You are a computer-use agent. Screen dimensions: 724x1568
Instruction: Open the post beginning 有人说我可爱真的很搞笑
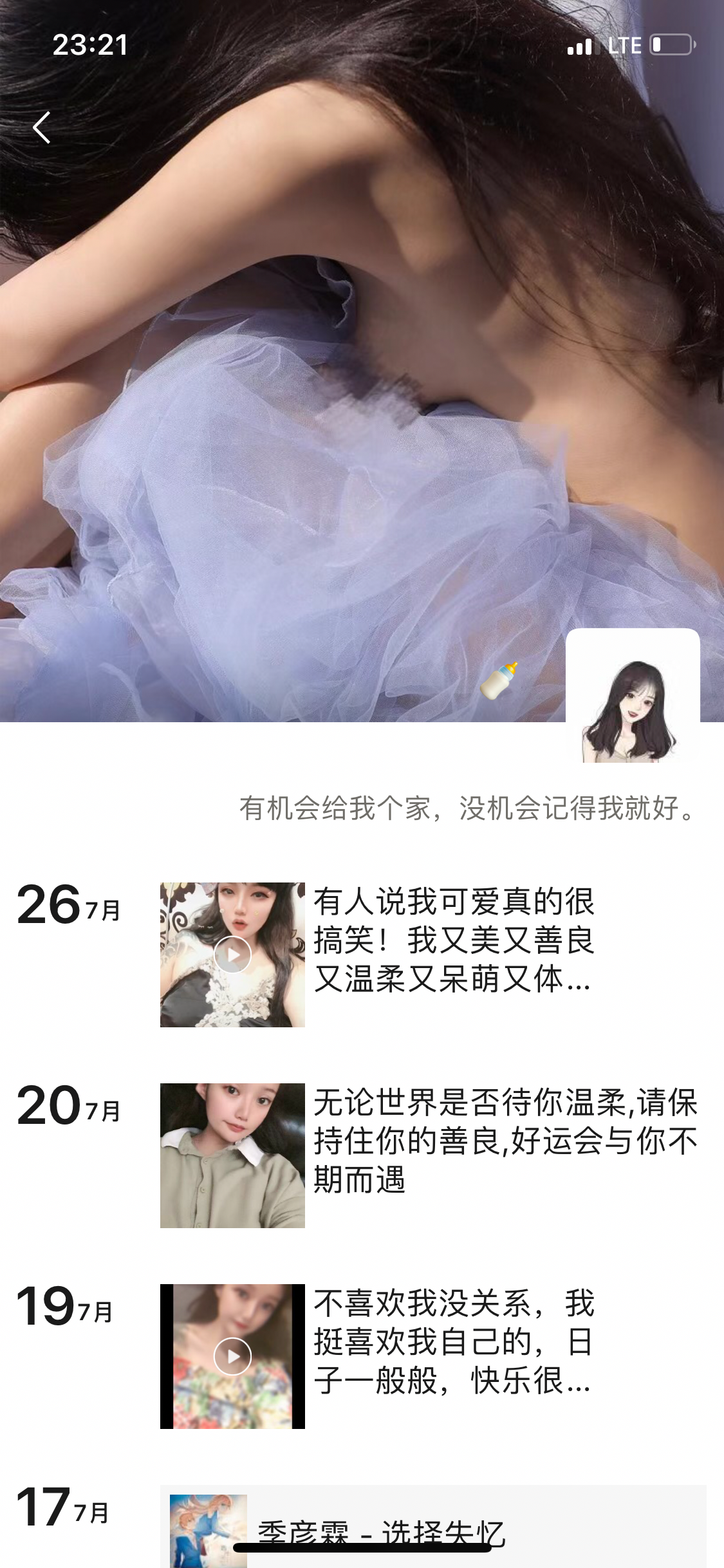(x=454, y=940)
